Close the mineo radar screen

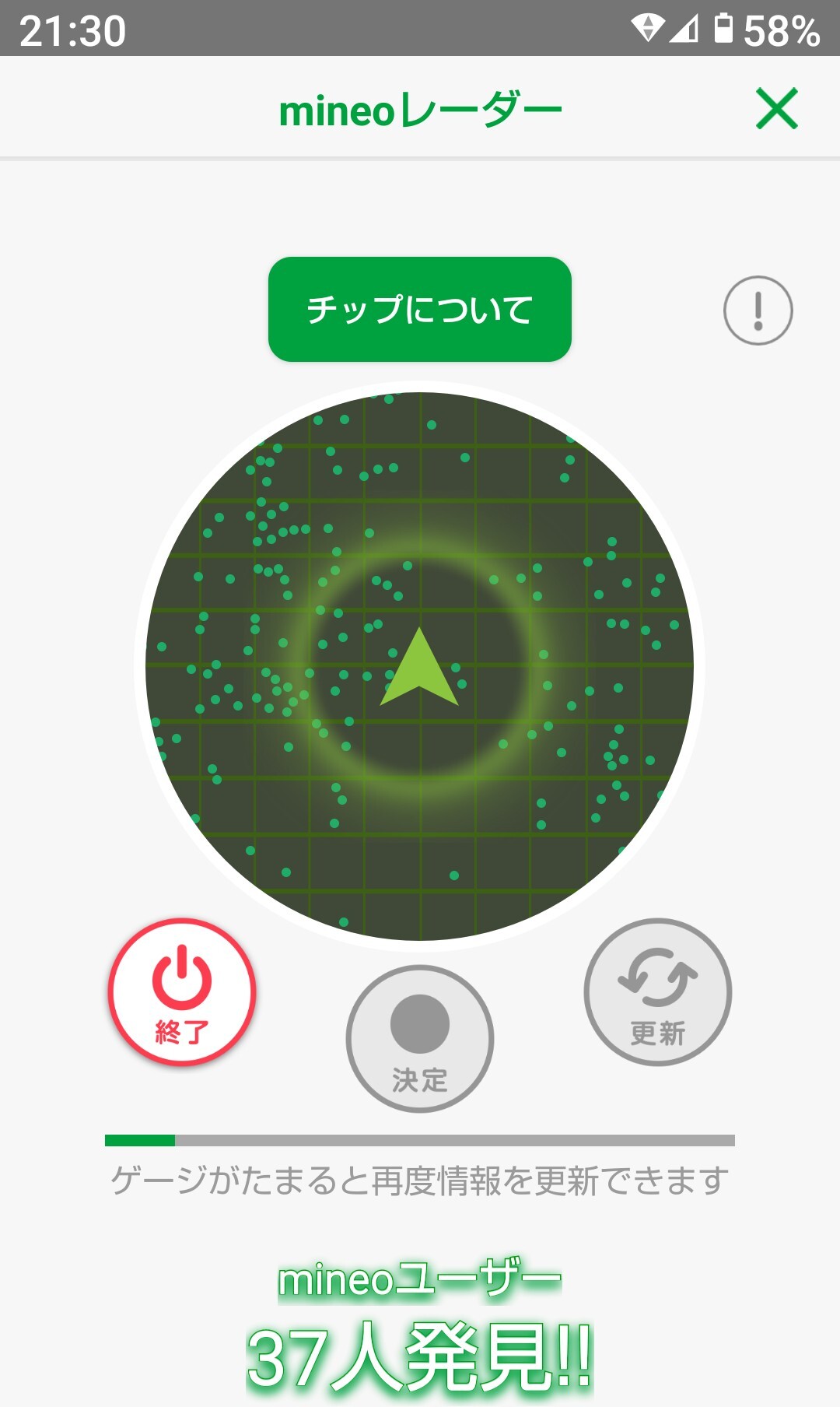coord(776,108)
